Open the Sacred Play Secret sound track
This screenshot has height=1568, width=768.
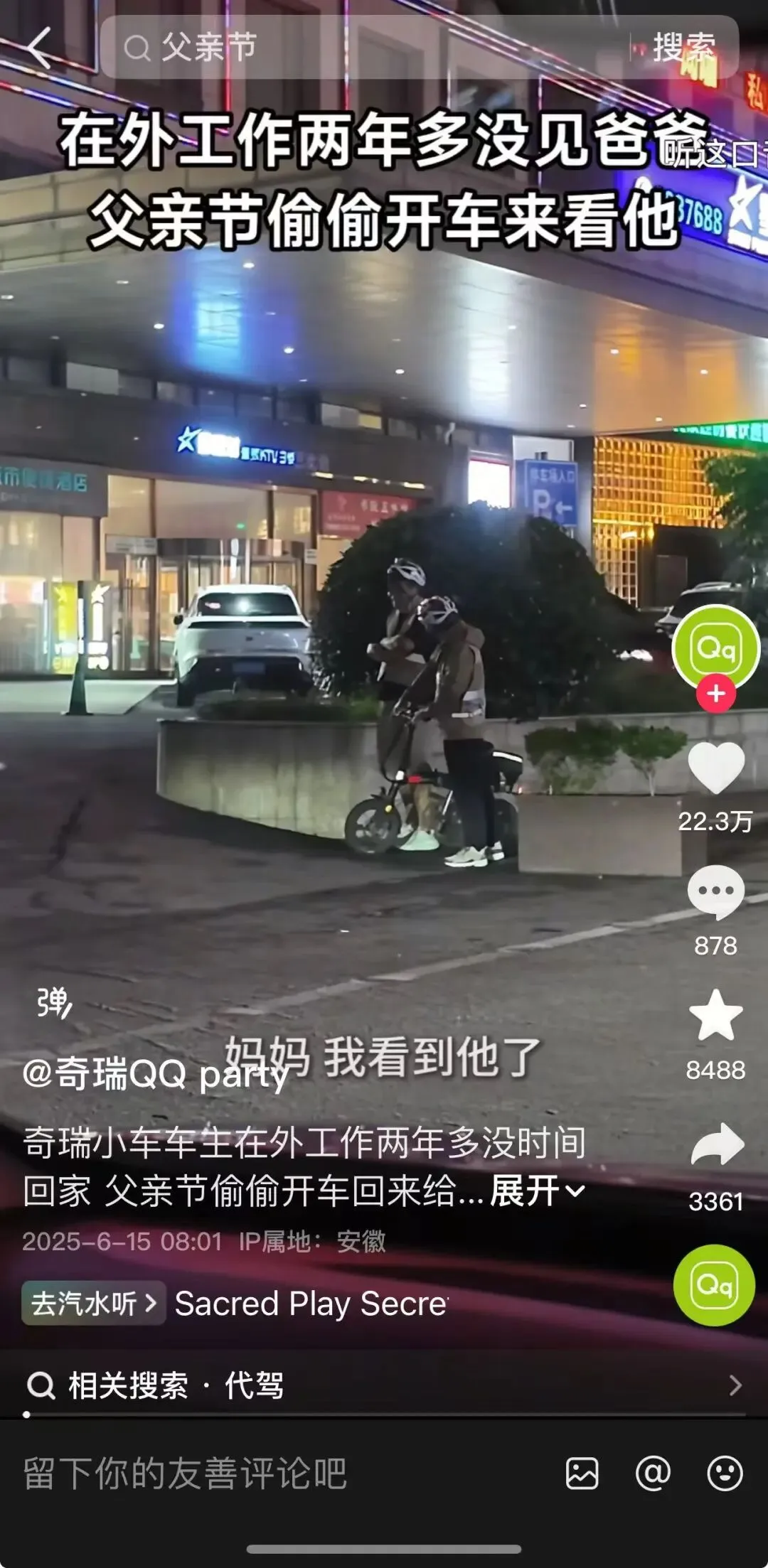tap(311, 1303)
